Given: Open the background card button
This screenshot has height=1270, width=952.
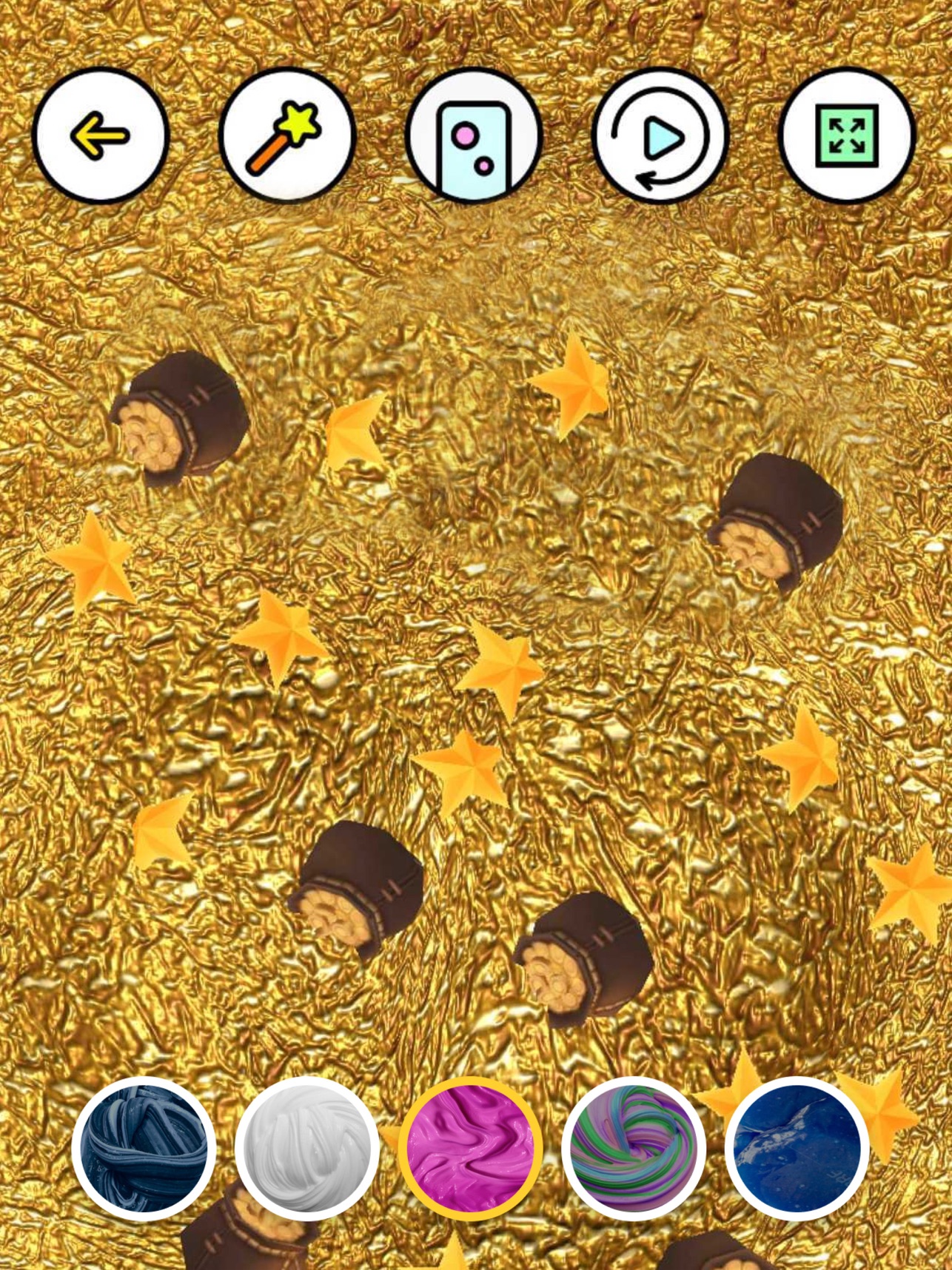Looking at the screenshot, I should click(x=474, y=135).
